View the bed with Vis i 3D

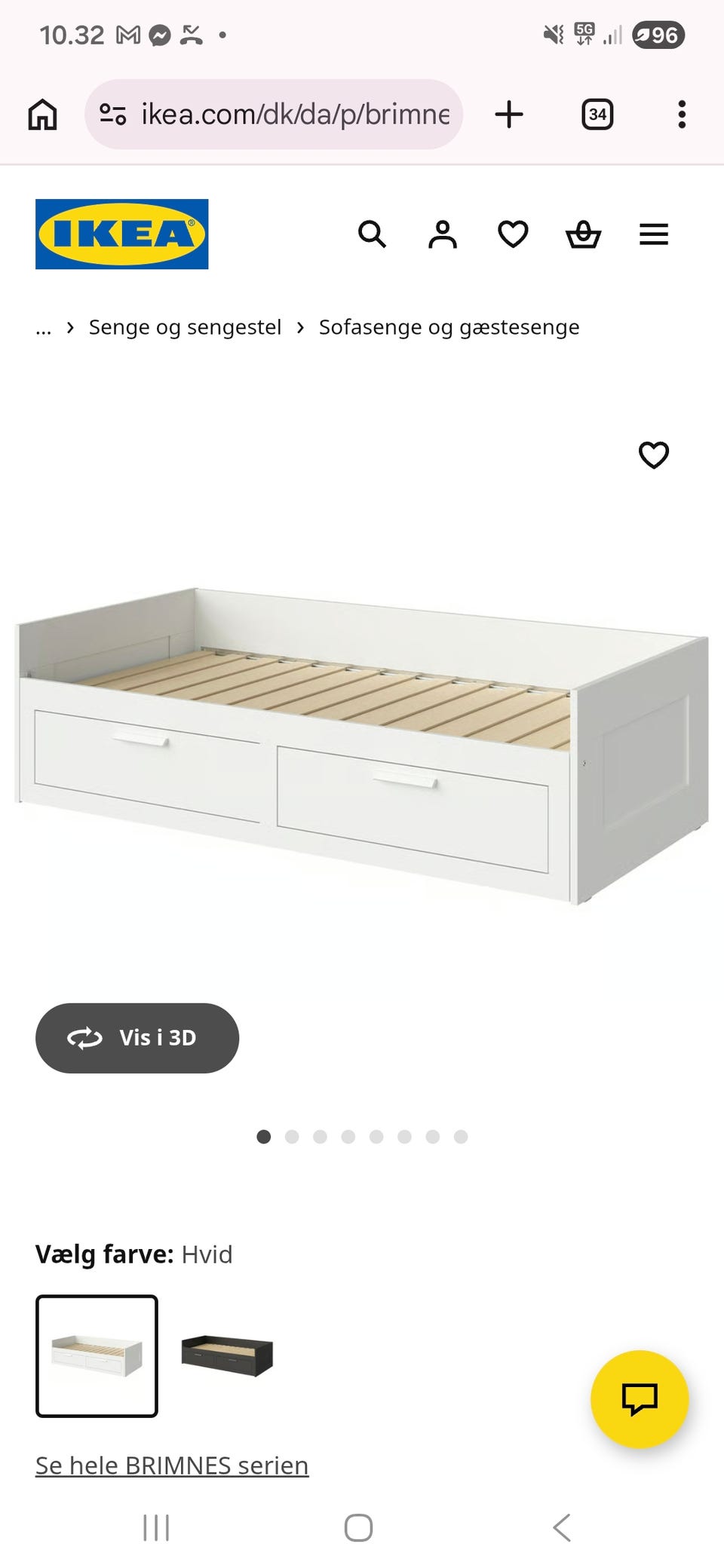[x=137, y=1038]
